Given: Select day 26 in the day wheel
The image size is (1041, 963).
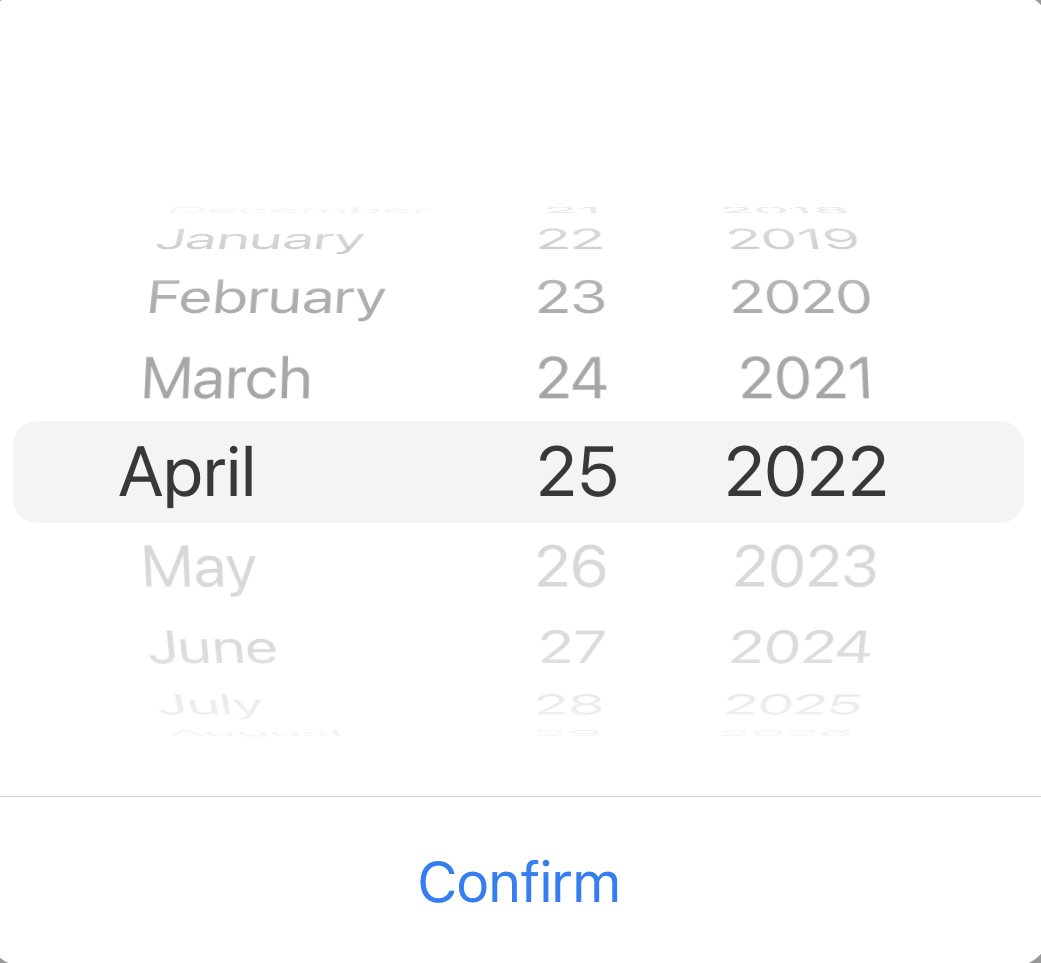Looking at the screenshot, I should point(572,567).
